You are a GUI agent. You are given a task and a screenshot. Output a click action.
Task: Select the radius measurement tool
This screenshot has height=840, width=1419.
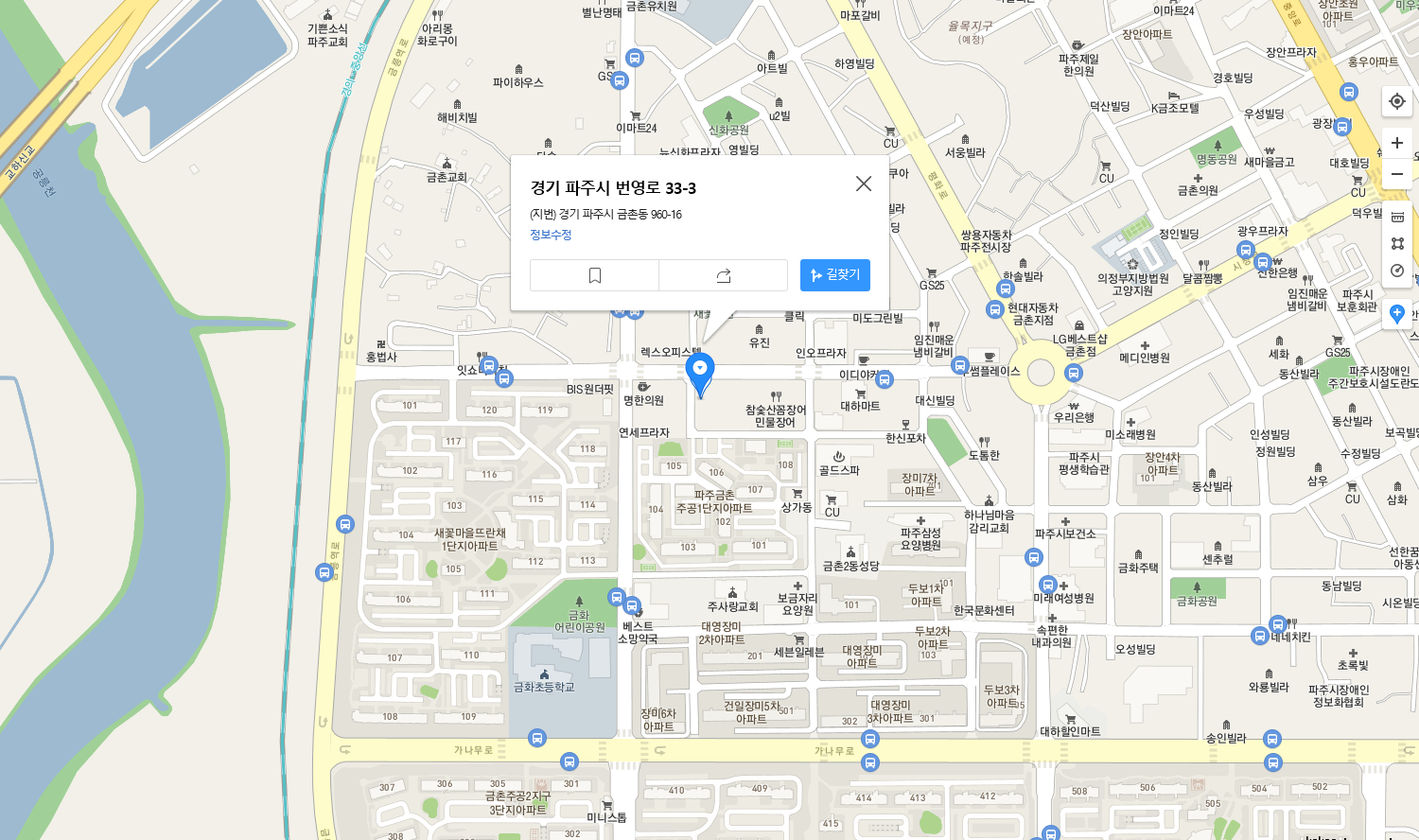(x=1397, y=271)
